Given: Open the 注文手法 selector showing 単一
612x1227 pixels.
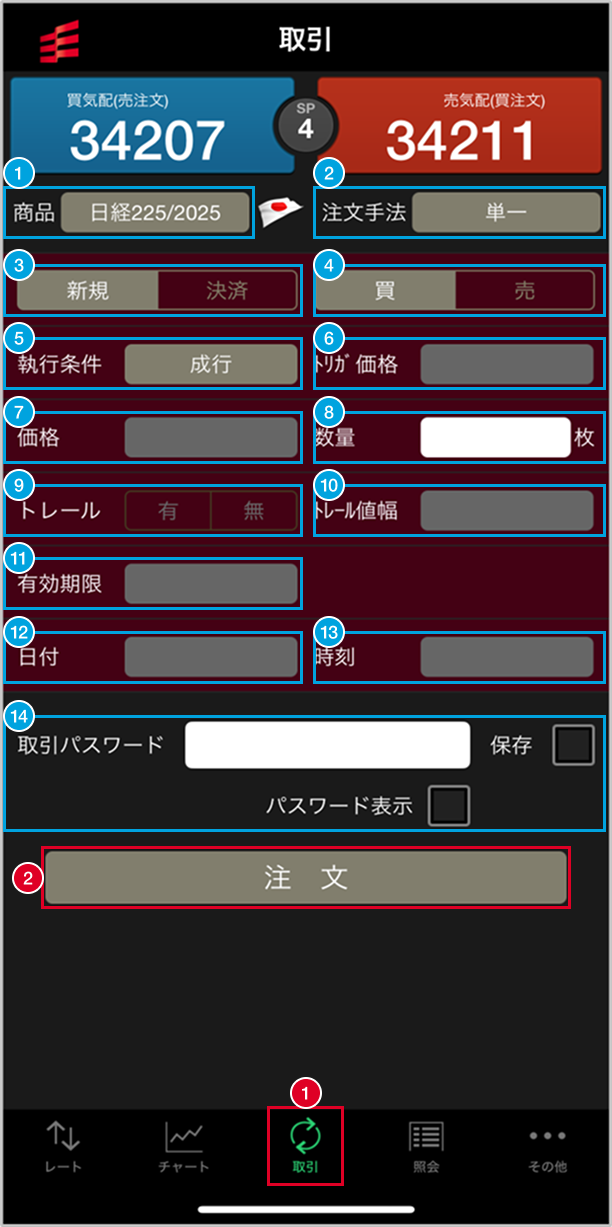Looking at the screenshot, I should coord(506,213).
